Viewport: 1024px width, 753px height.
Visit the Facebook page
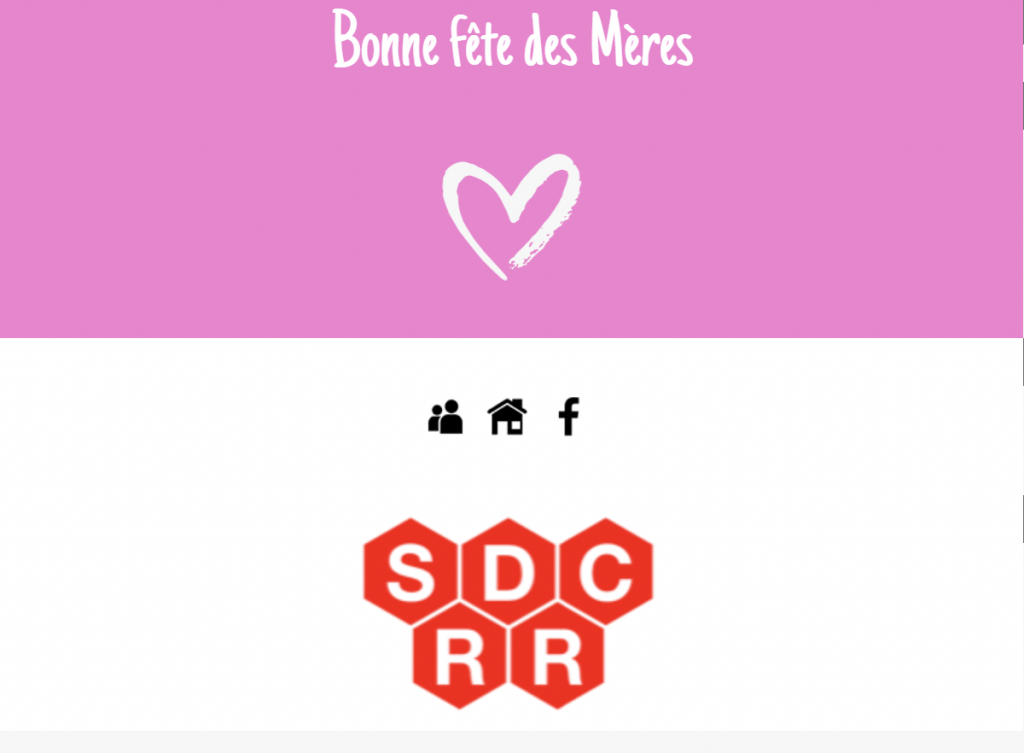[568, 417]
